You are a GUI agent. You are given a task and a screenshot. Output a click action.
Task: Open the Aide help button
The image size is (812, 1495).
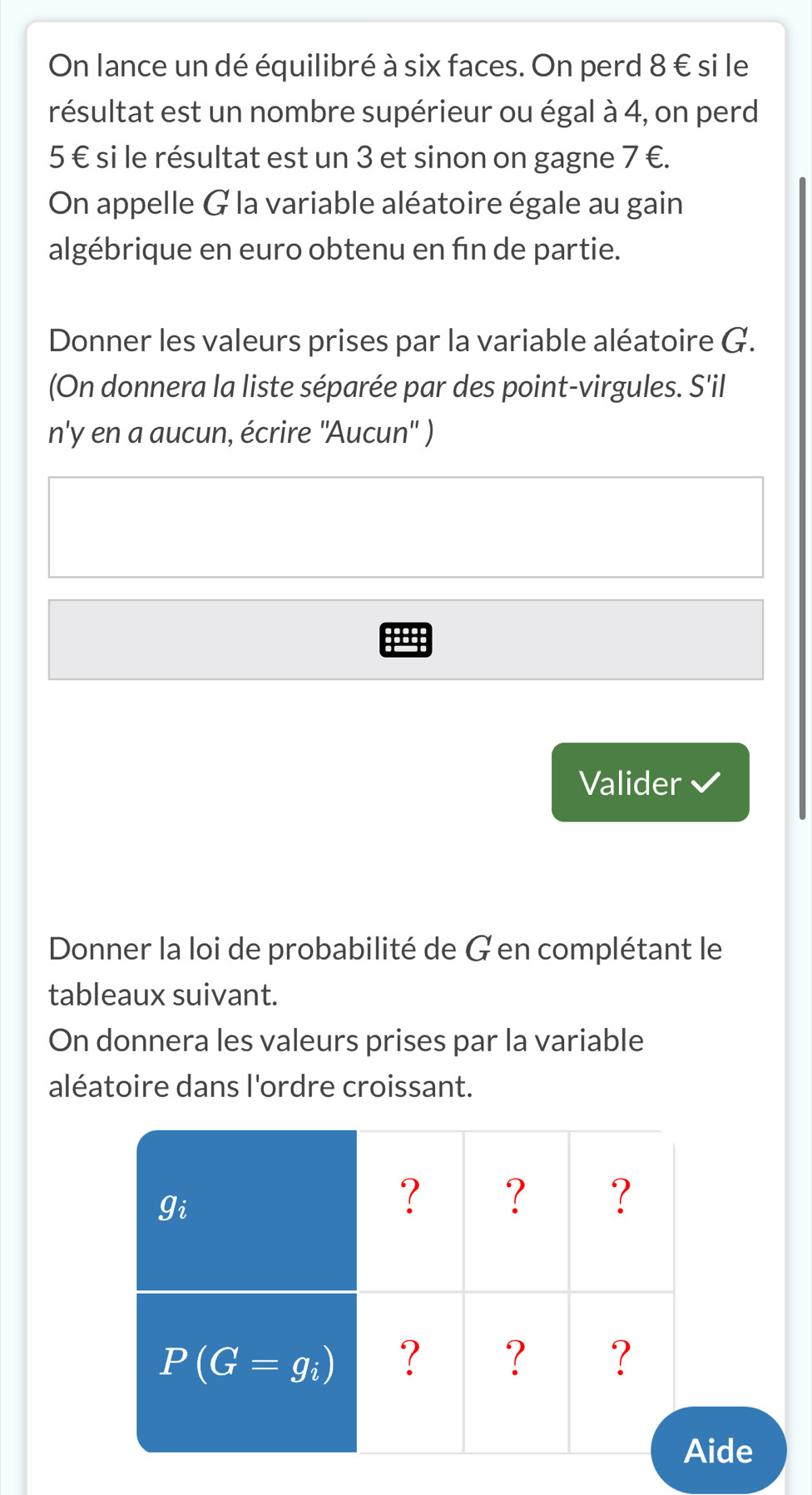click(x=718, y=1451)
